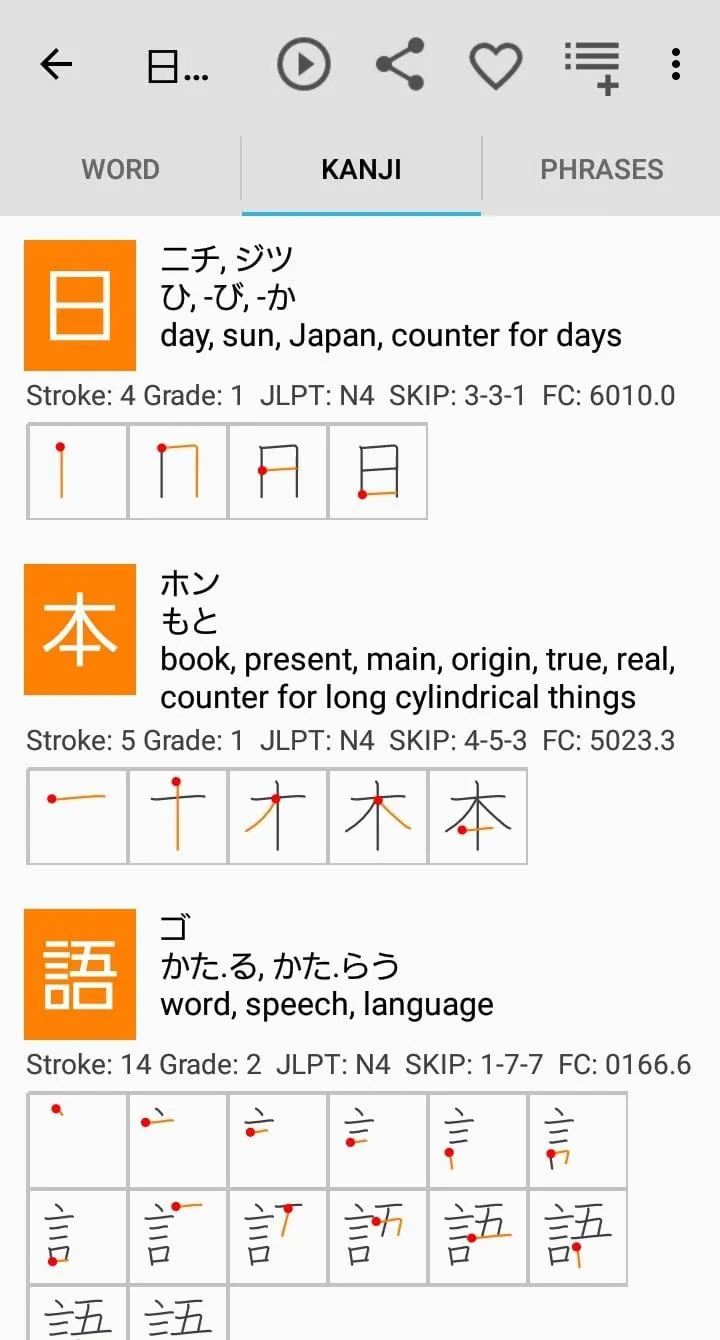Tap the last stroke diagram of 語
The height and width of the screenshot is (1340, 720).
pyautogui.click(x=177, y=1310)
